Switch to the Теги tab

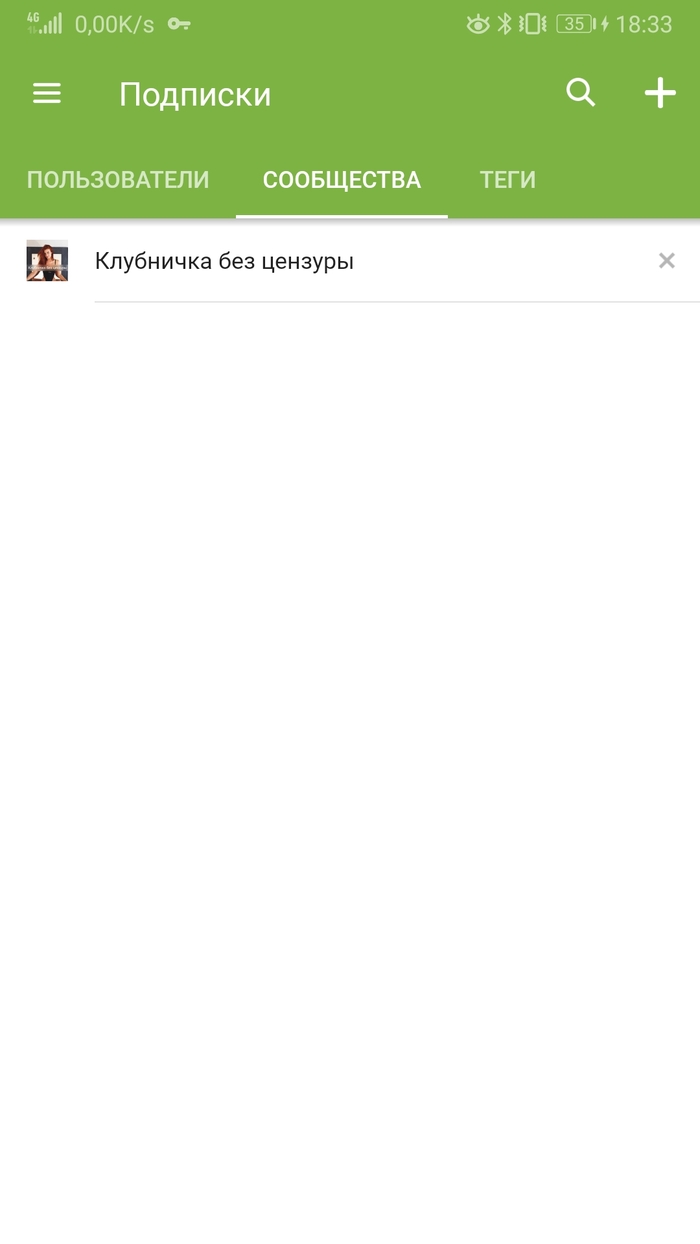(x=508, y=180)
